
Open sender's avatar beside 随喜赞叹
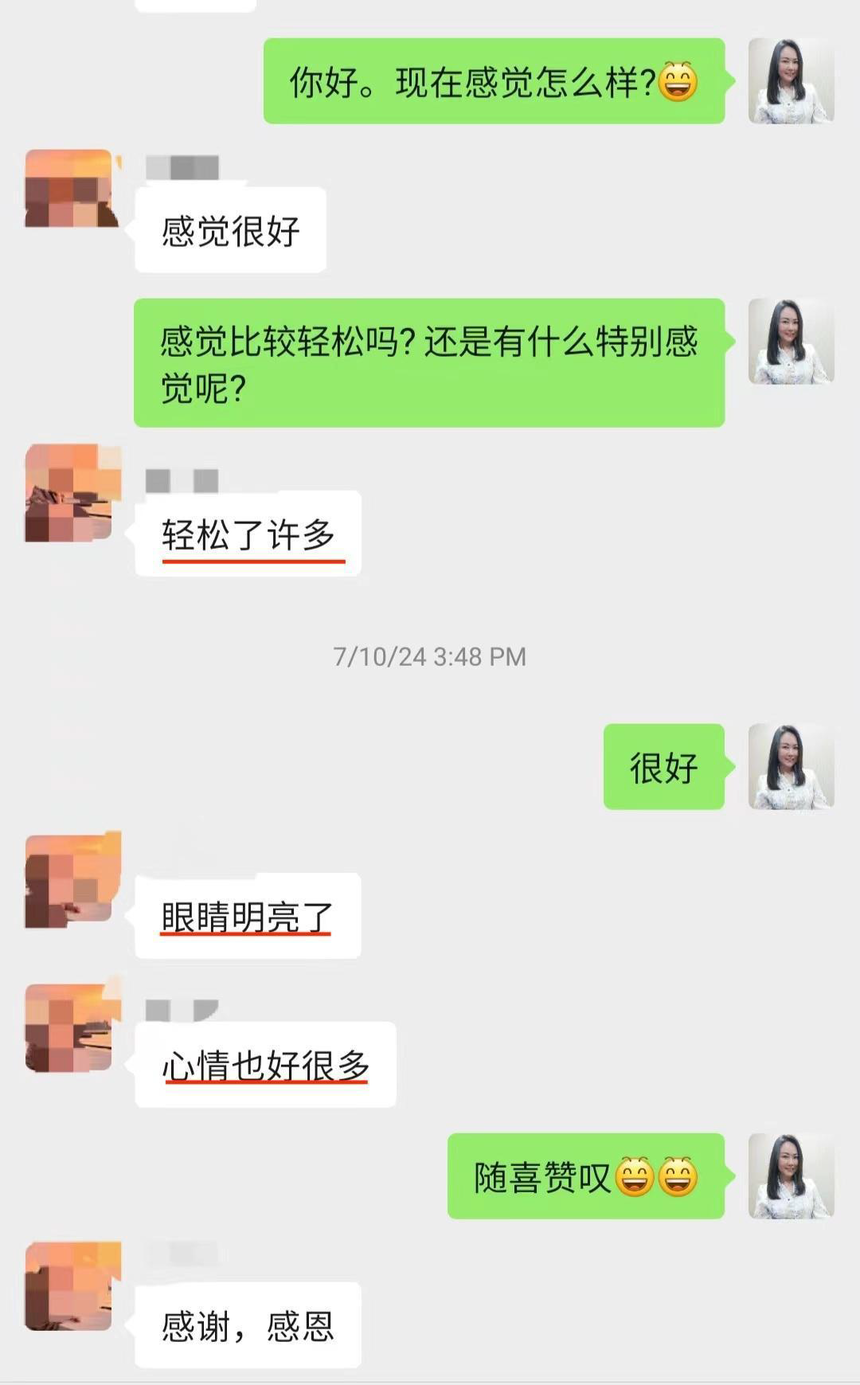(791, 1176)
